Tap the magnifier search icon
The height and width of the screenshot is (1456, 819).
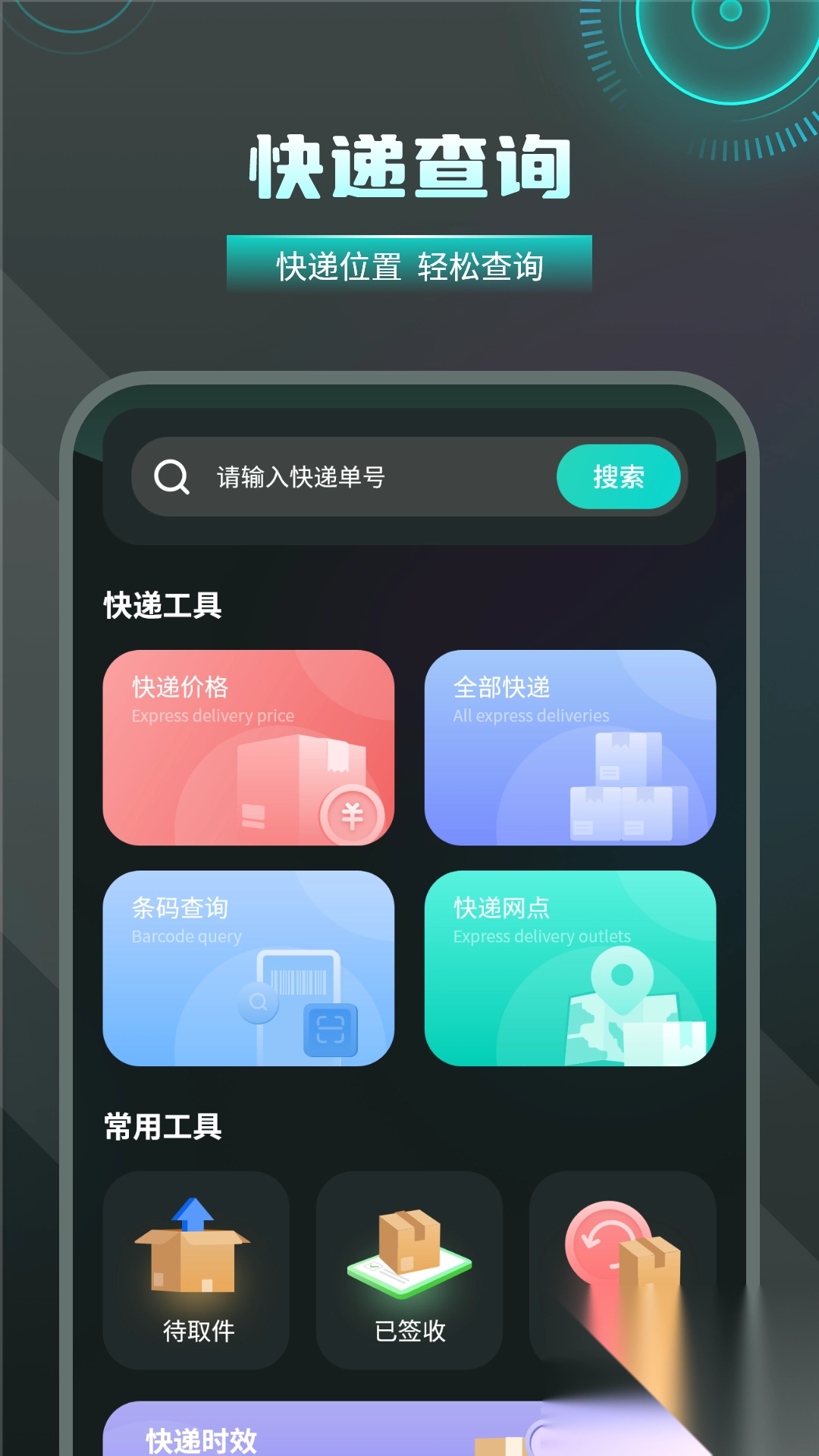(x=173, y=476)
